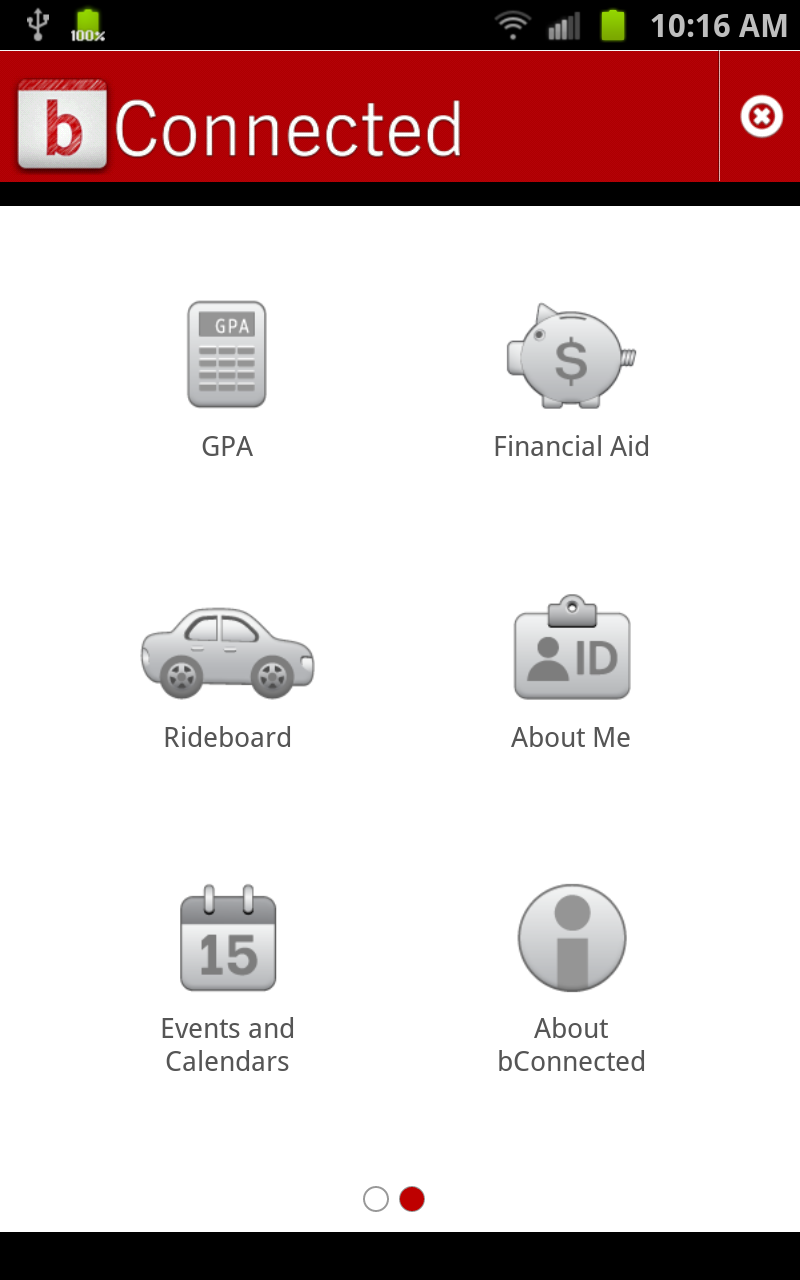Close the app with the X icon
The width and height of the screenshot is (800, 1280).
(x=761, y=117)
